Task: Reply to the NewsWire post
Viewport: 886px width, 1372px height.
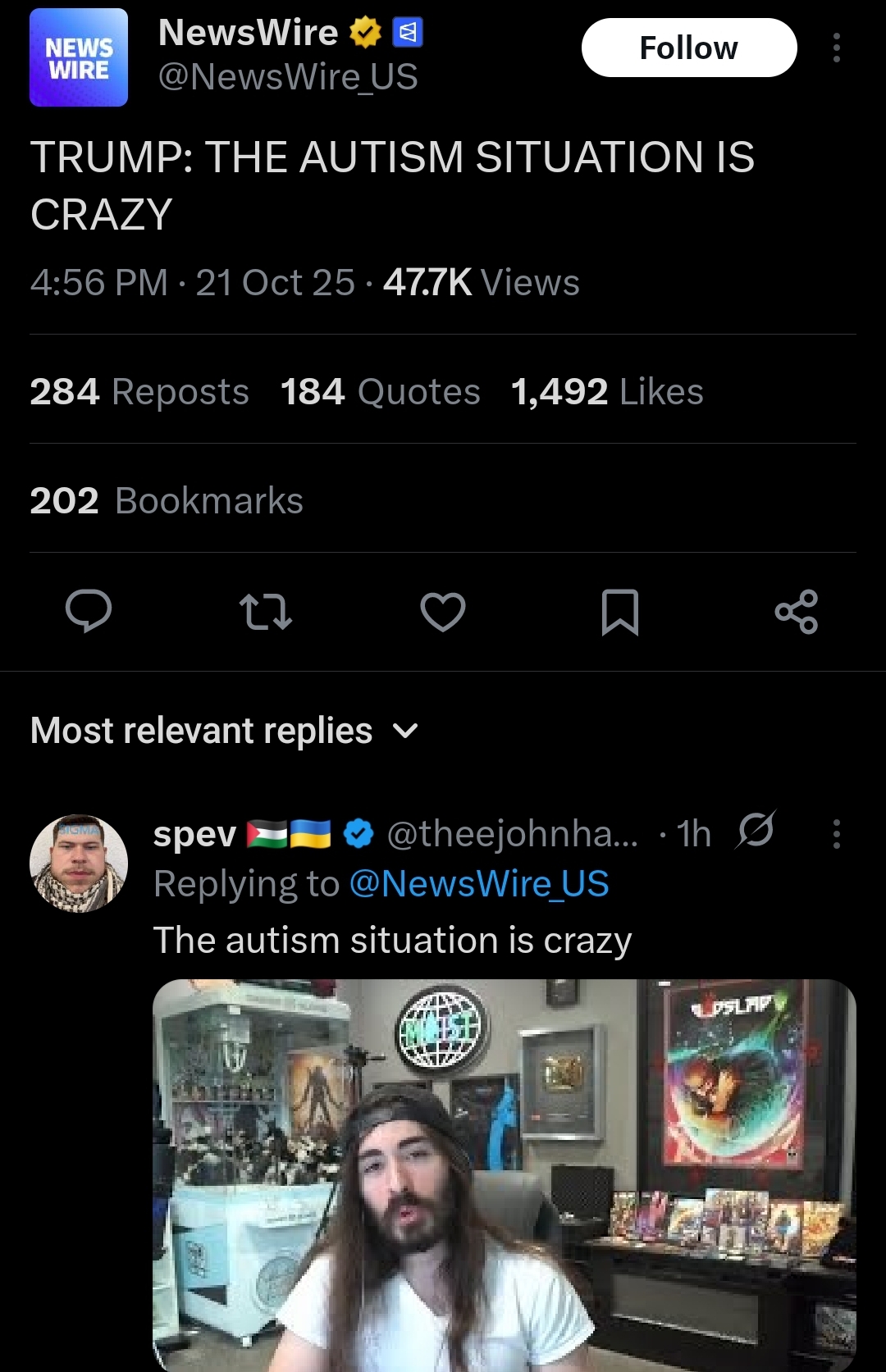Action: tap(89, 612)
